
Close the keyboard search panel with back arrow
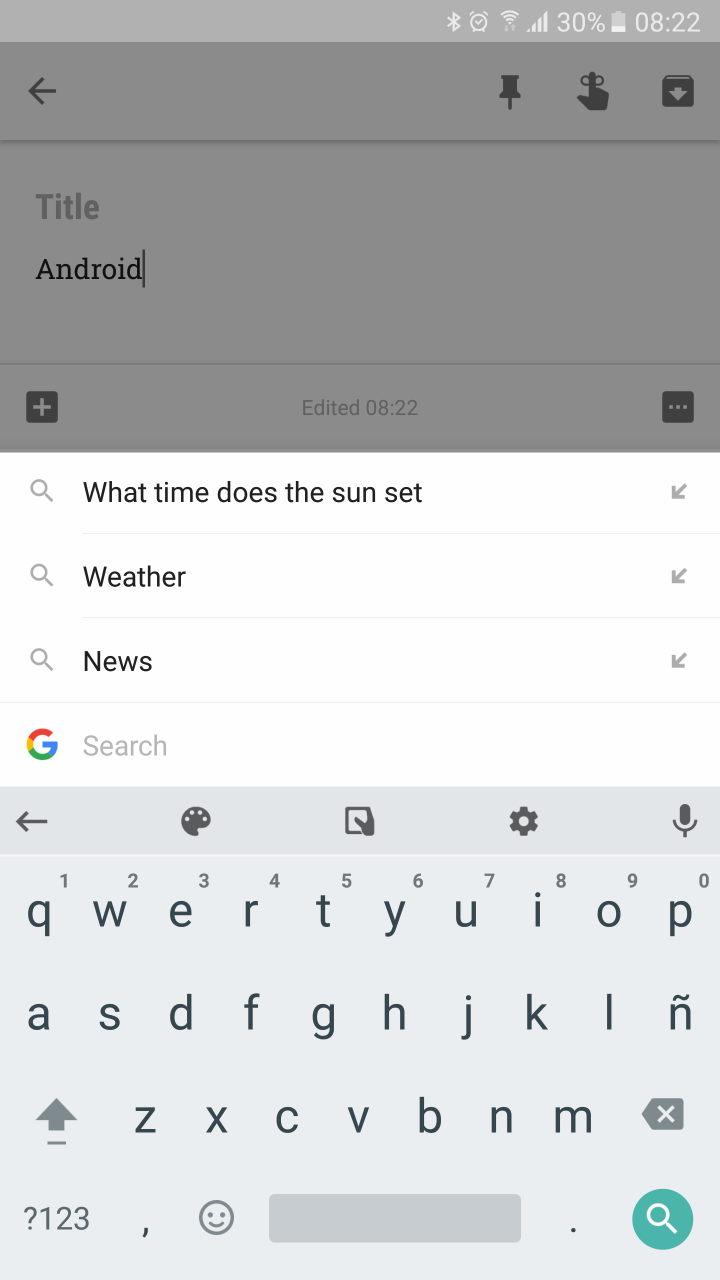coord(32,822)
